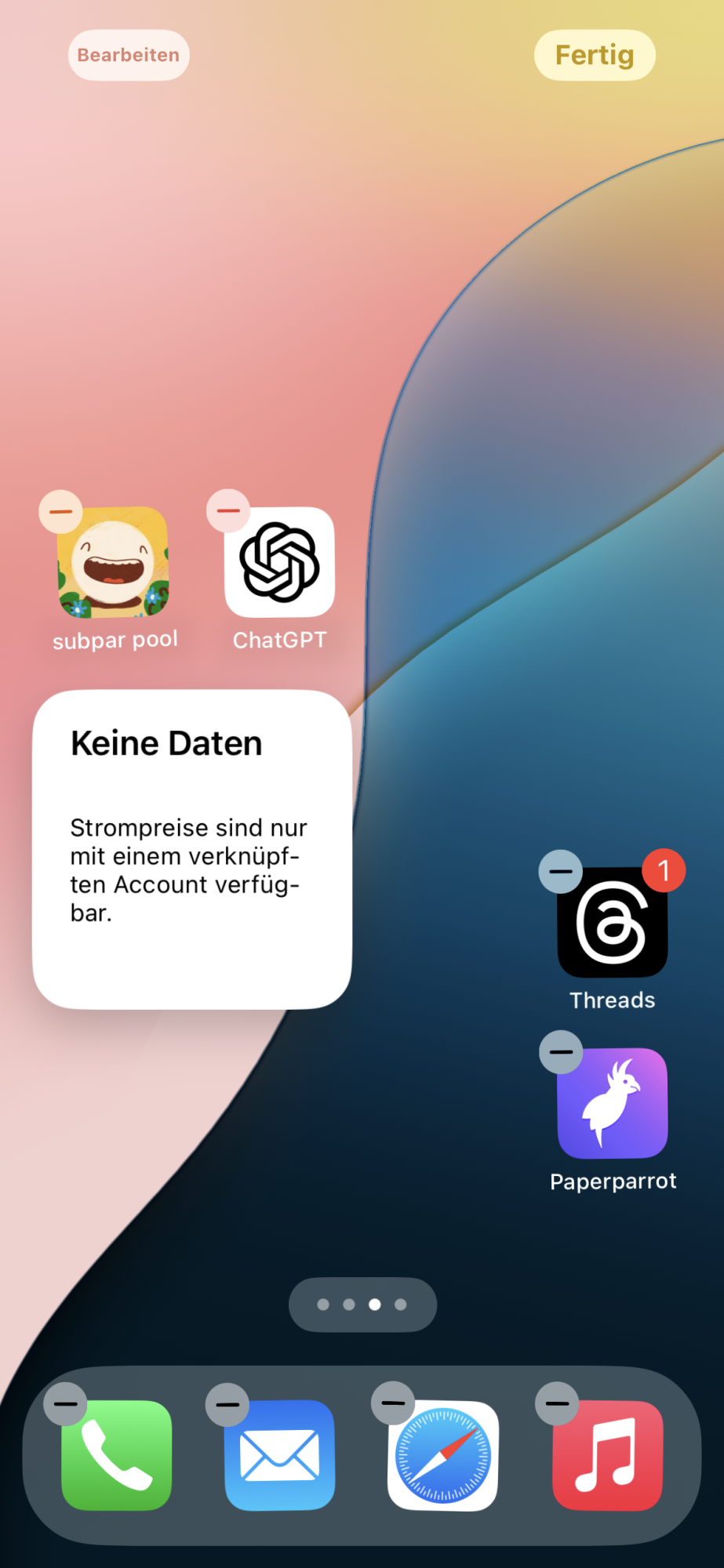Remove the ChatGPT app
The height and width of the screenshot is (1568, 724).
228,511
